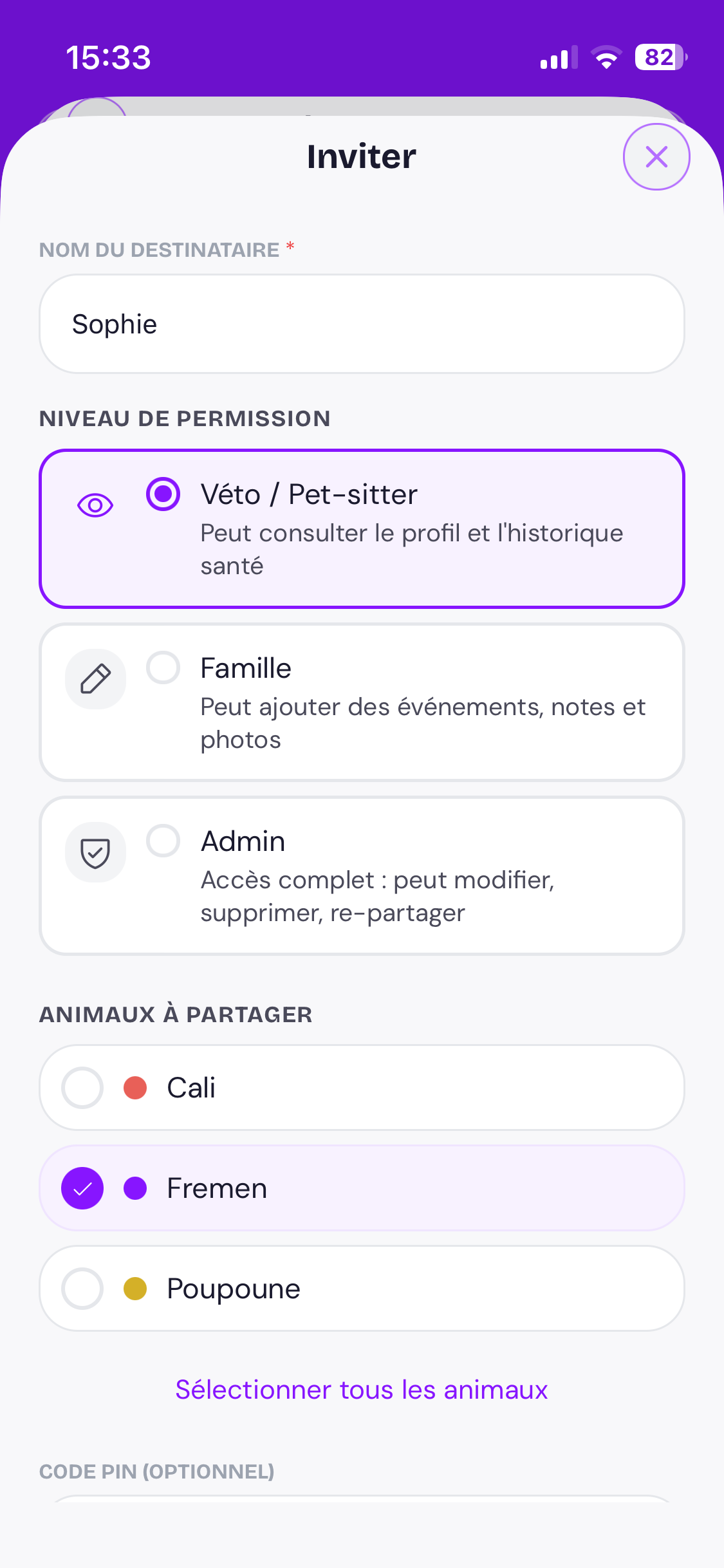
Task: Click the red dot next to Cali
Action: coord(135,1088)
